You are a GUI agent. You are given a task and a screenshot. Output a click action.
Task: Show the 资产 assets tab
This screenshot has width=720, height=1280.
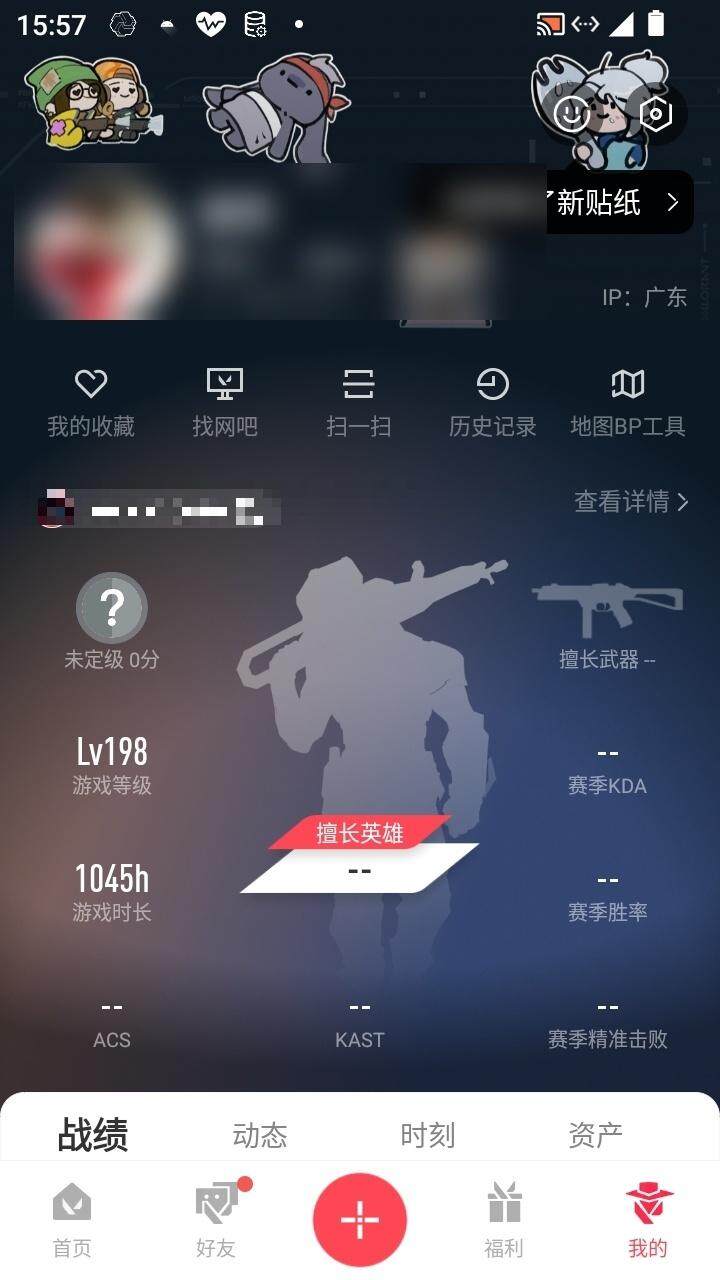pos(595,1135)
